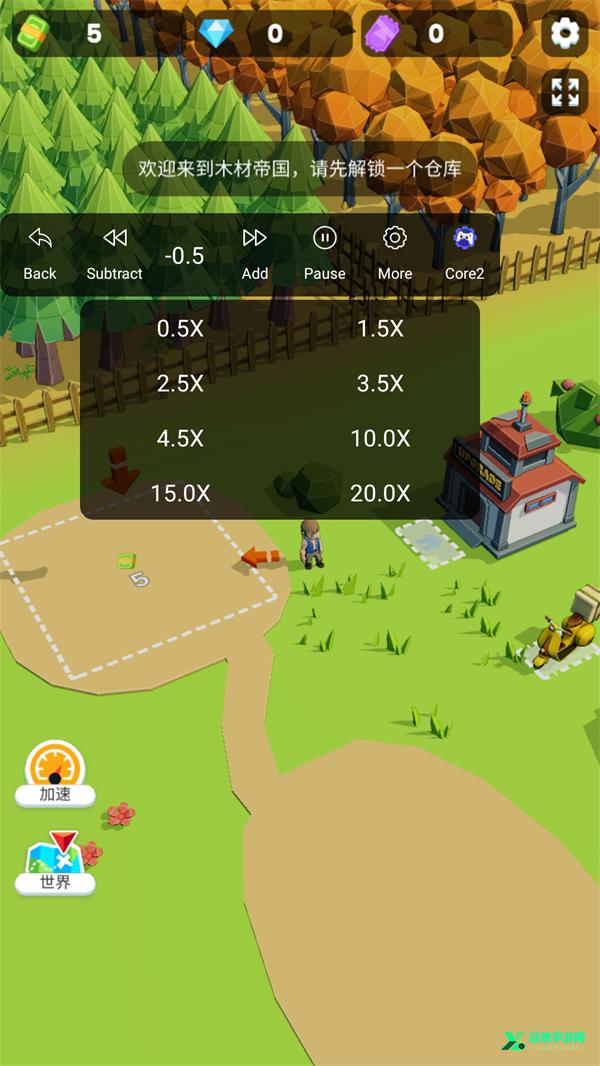Pause the game from the toolbar
The image size is (600, 1066).
(324, 253)
